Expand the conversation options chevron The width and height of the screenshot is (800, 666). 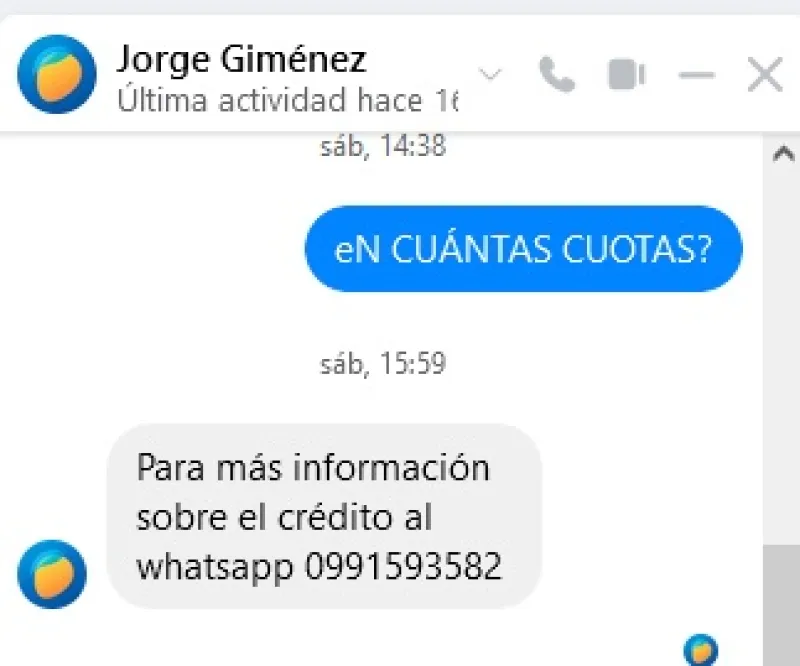coord(491,74)
